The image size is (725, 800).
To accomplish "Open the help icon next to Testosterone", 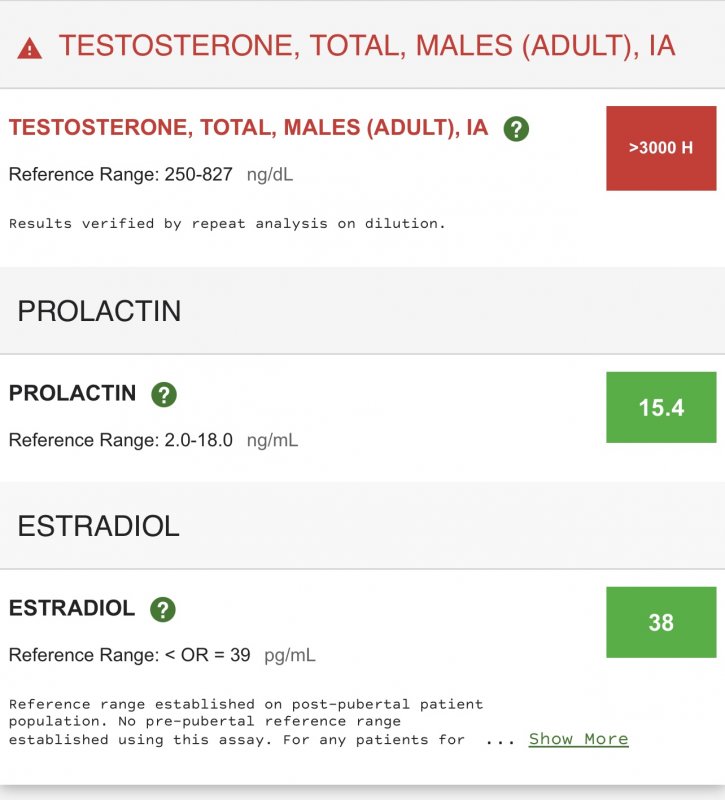I will 516,129.
